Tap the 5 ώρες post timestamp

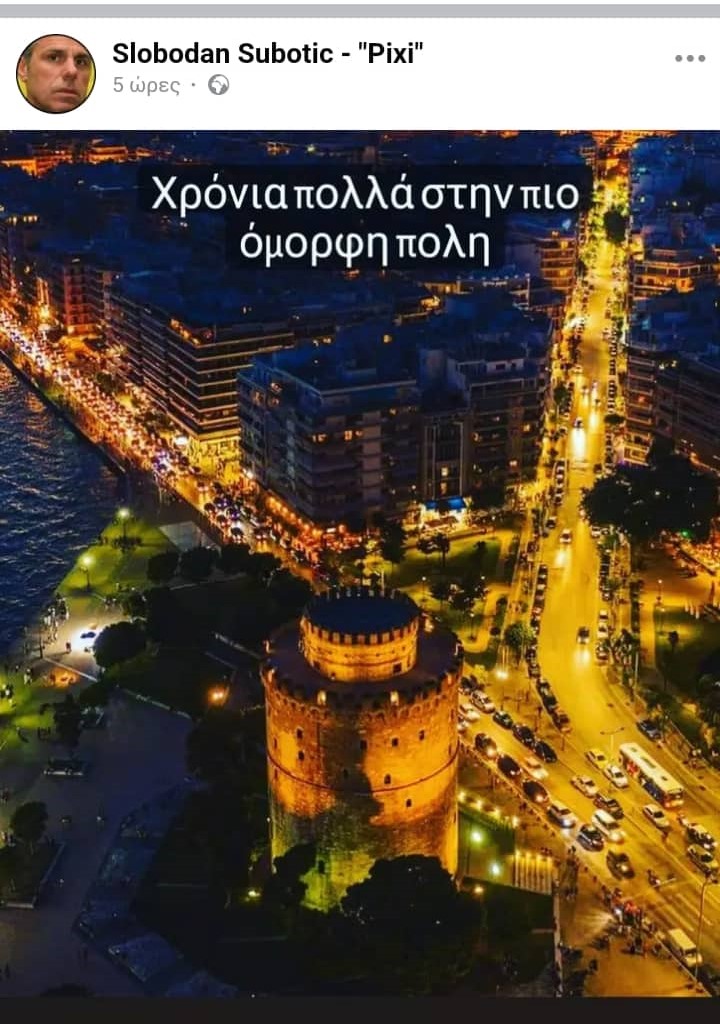146,86
